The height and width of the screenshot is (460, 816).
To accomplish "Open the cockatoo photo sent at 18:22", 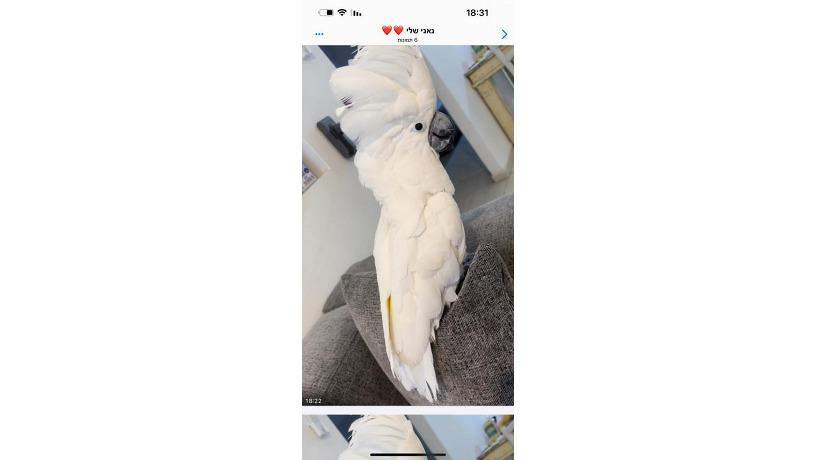I will tap(408, 225).
